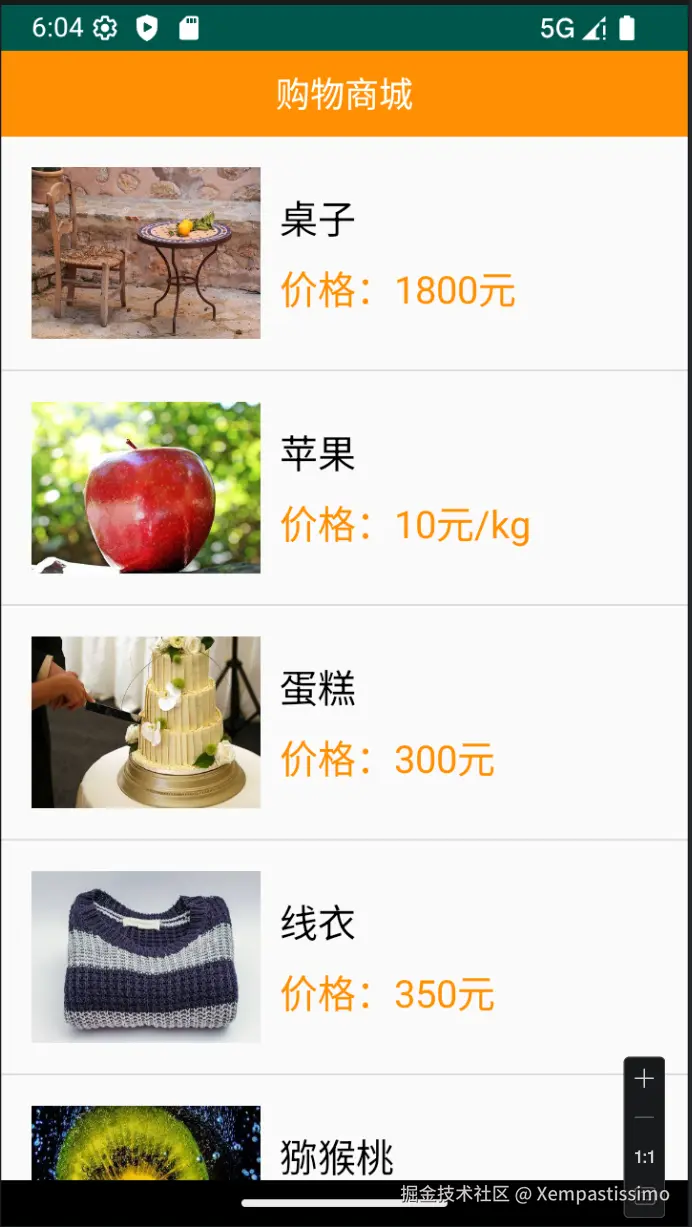This screenshot has width=692, height=1227.
Task: Tap the 线衣 product entry
Action: point(344,957)
